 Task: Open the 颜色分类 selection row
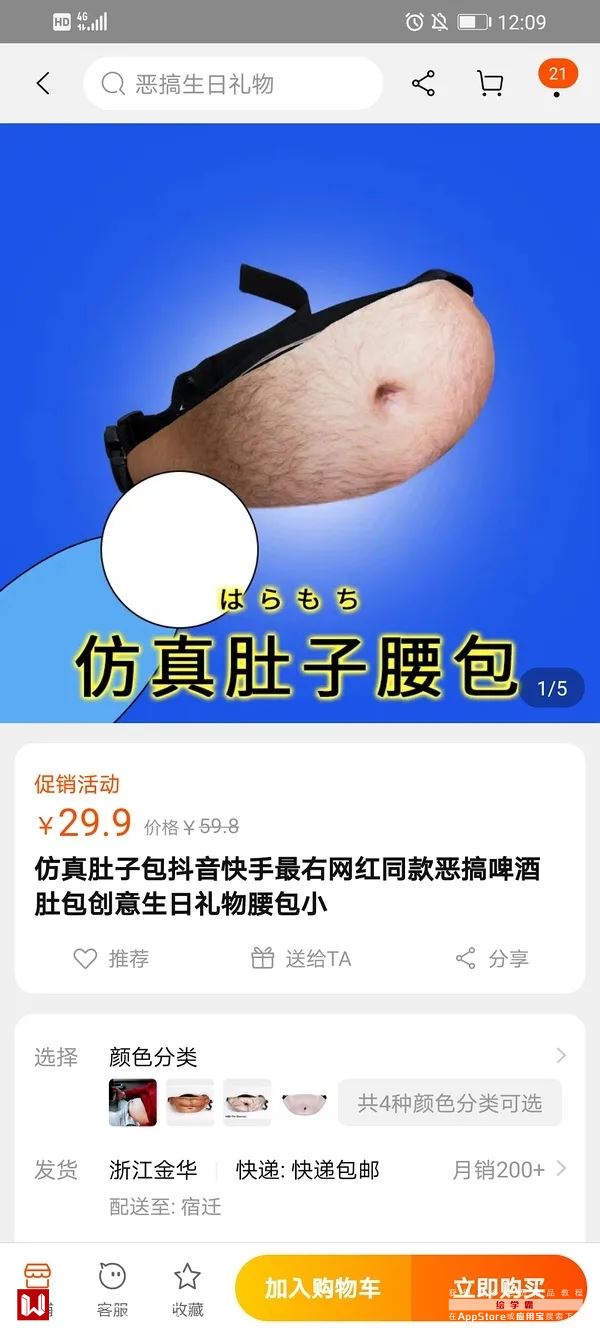[330, 1056]
